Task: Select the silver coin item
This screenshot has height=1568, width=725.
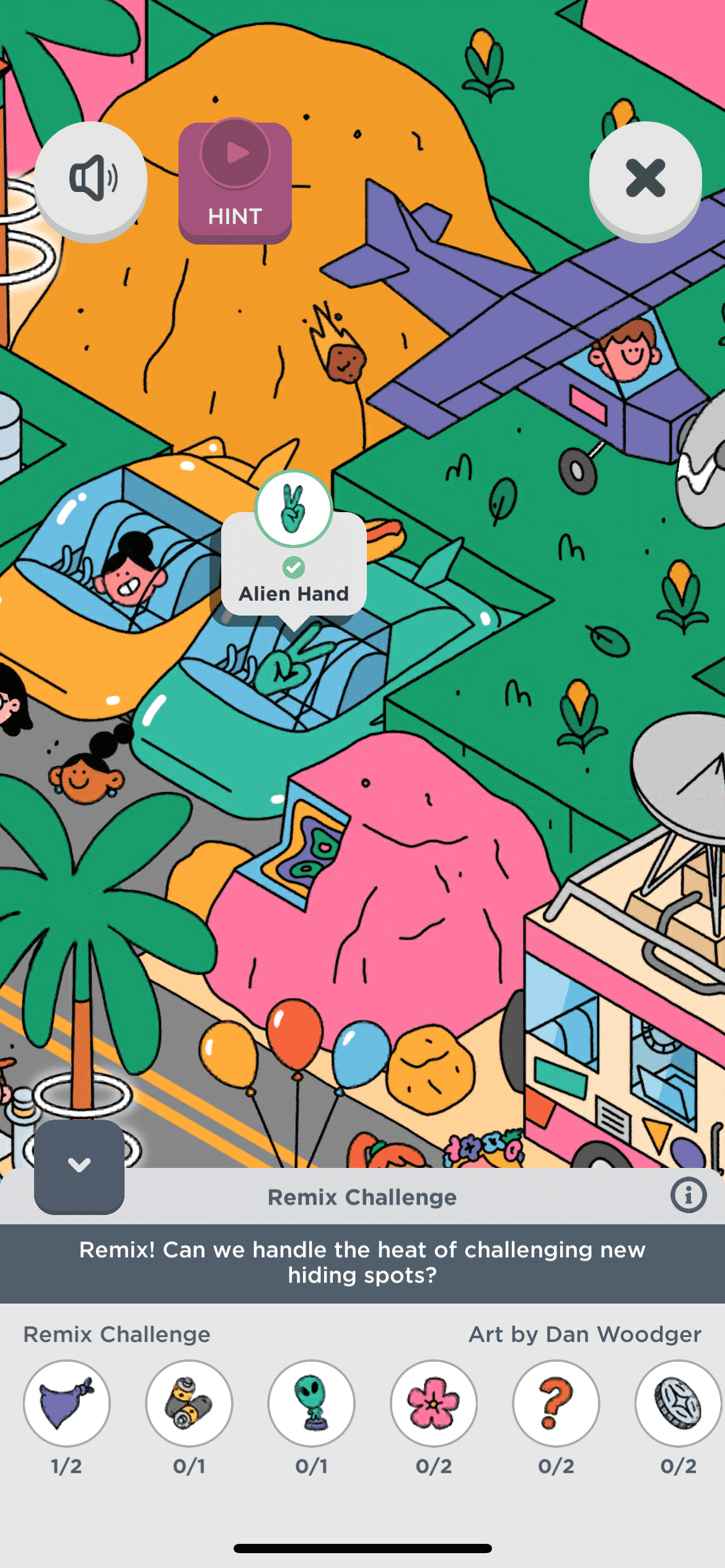Action: pos(678,1403)
